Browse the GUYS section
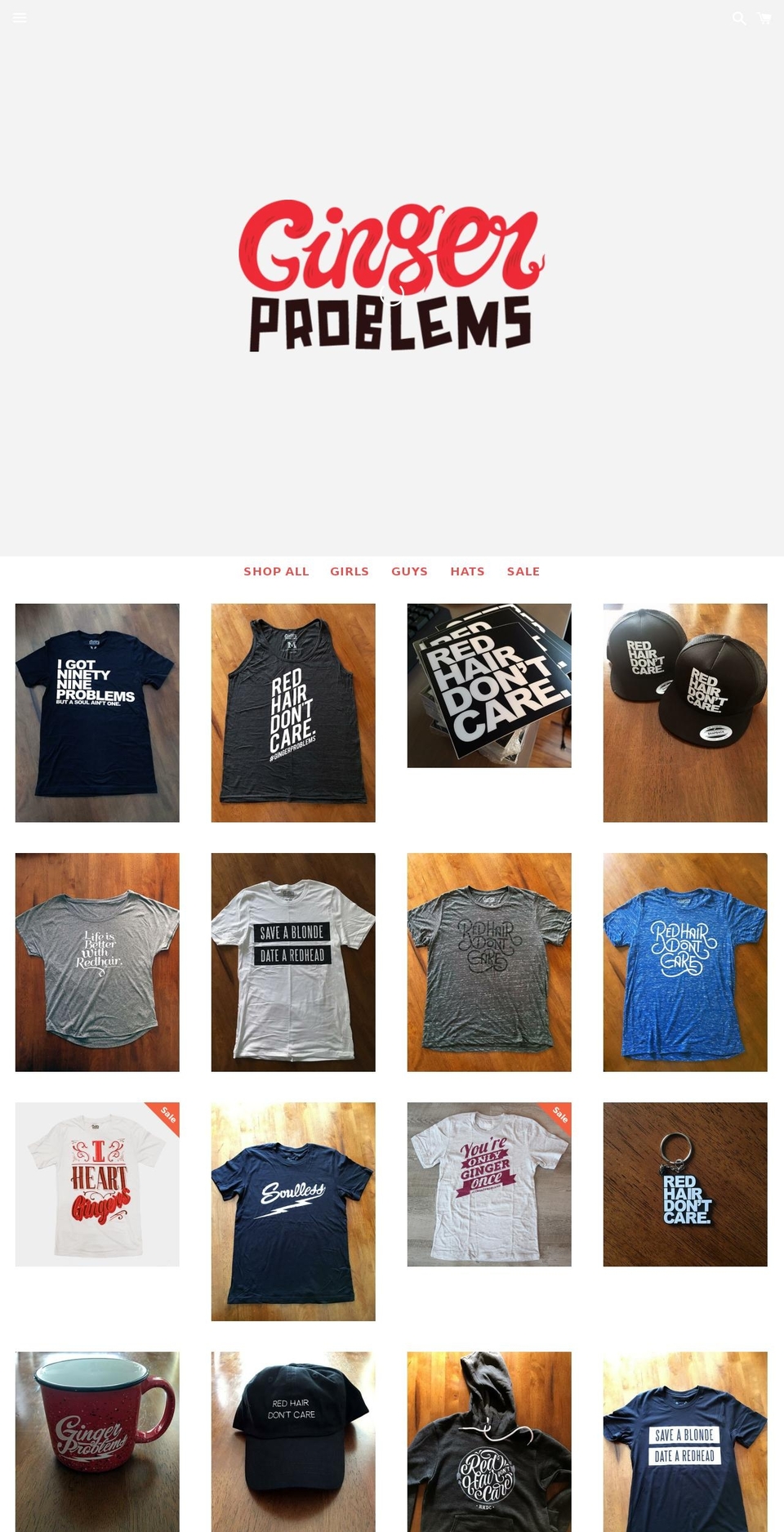 coord(409,571)
